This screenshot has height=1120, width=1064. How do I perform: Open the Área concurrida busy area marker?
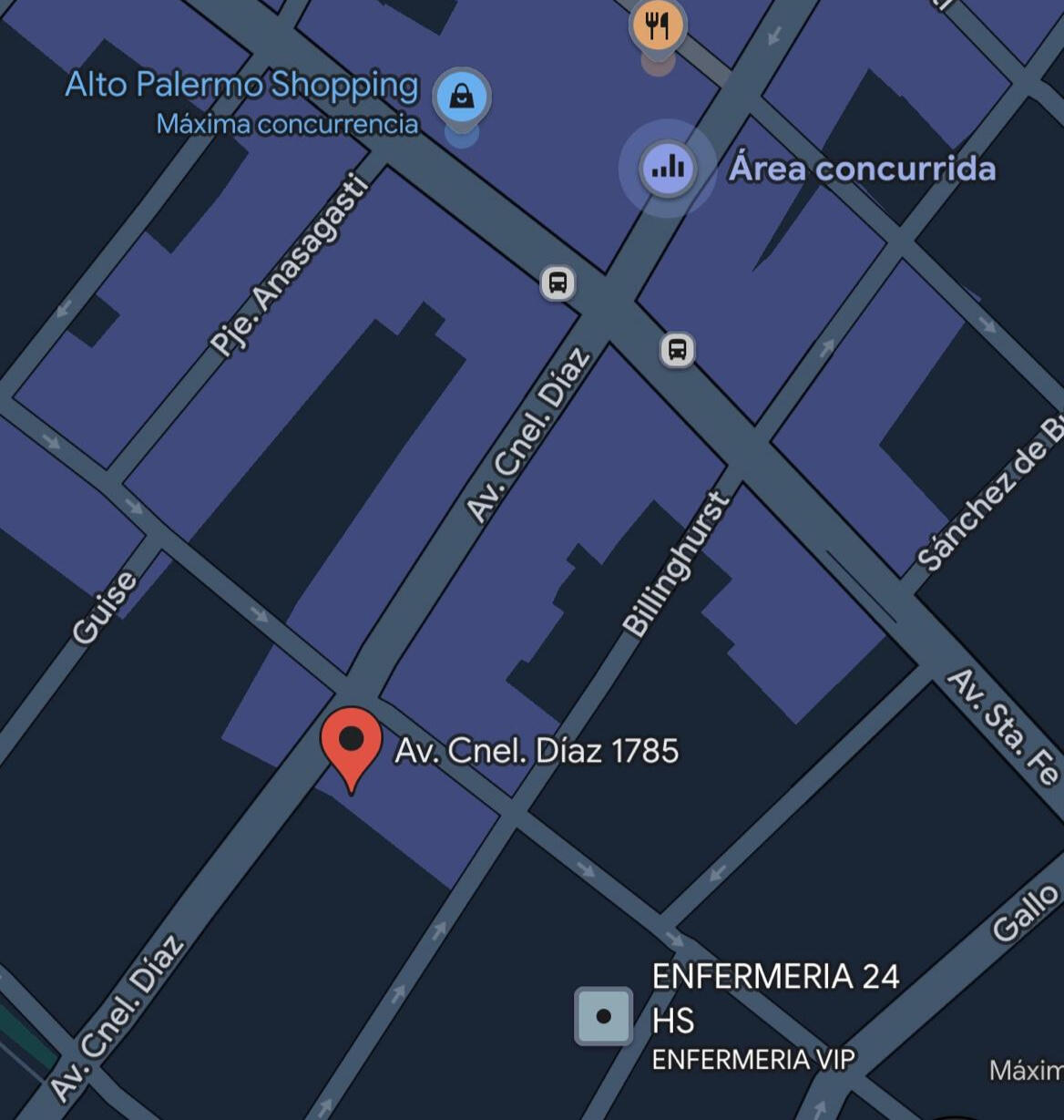pyautogui.click(x=668, y=168)
